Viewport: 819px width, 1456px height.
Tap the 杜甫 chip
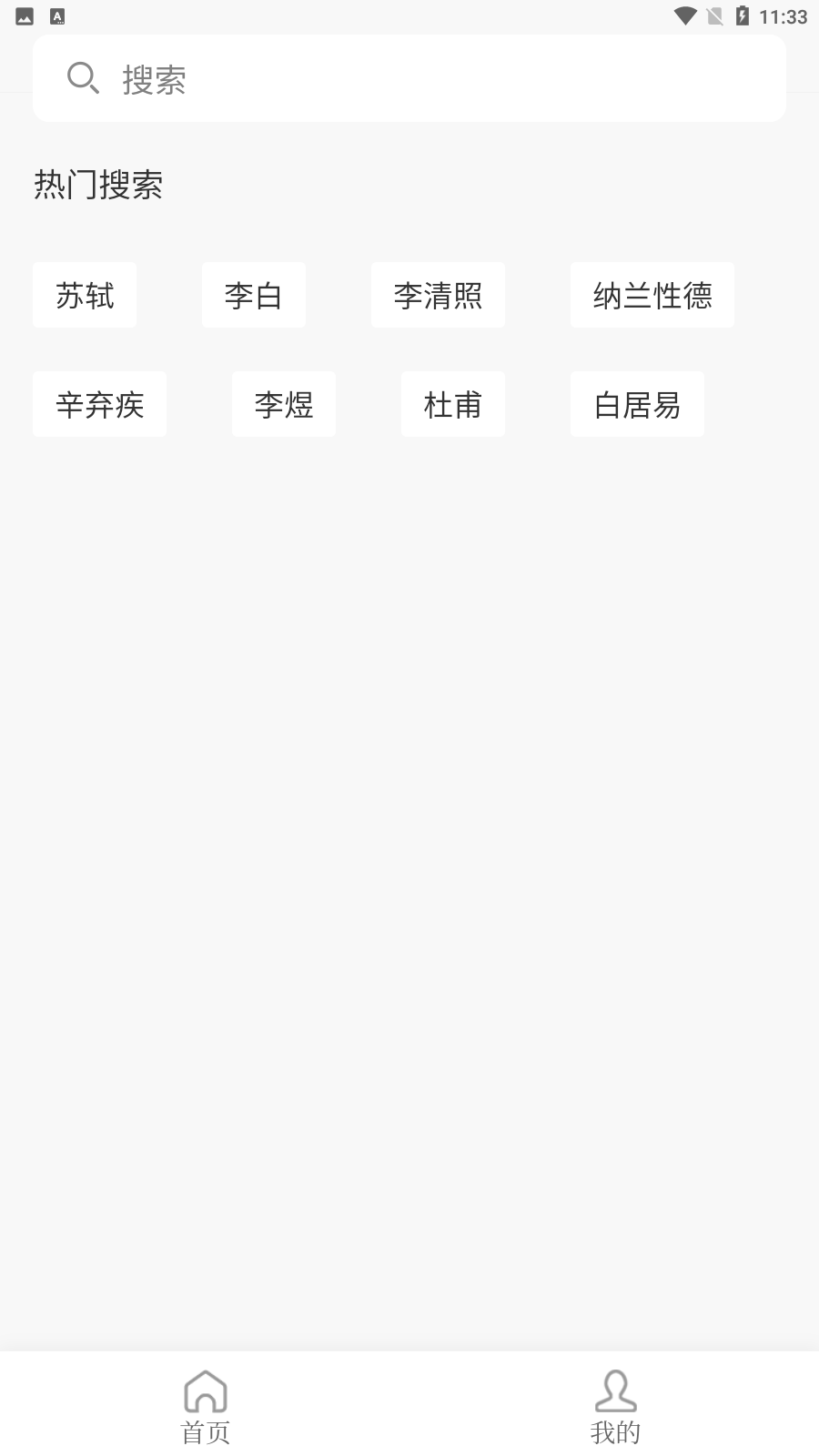click(452, 405)
